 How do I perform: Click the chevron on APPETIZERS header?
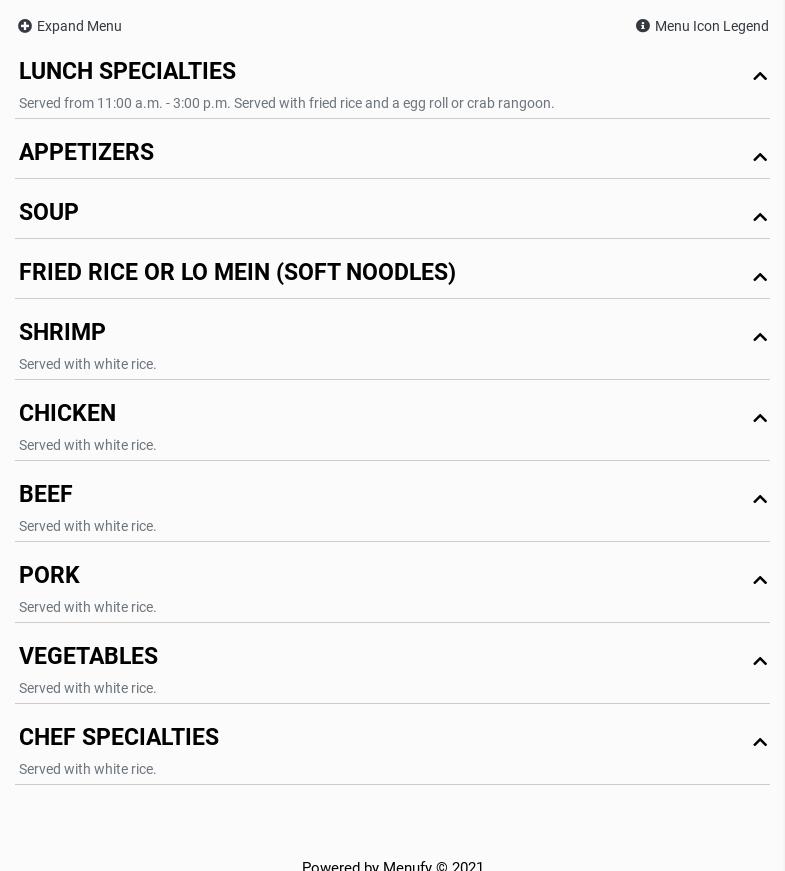(760, 157)
